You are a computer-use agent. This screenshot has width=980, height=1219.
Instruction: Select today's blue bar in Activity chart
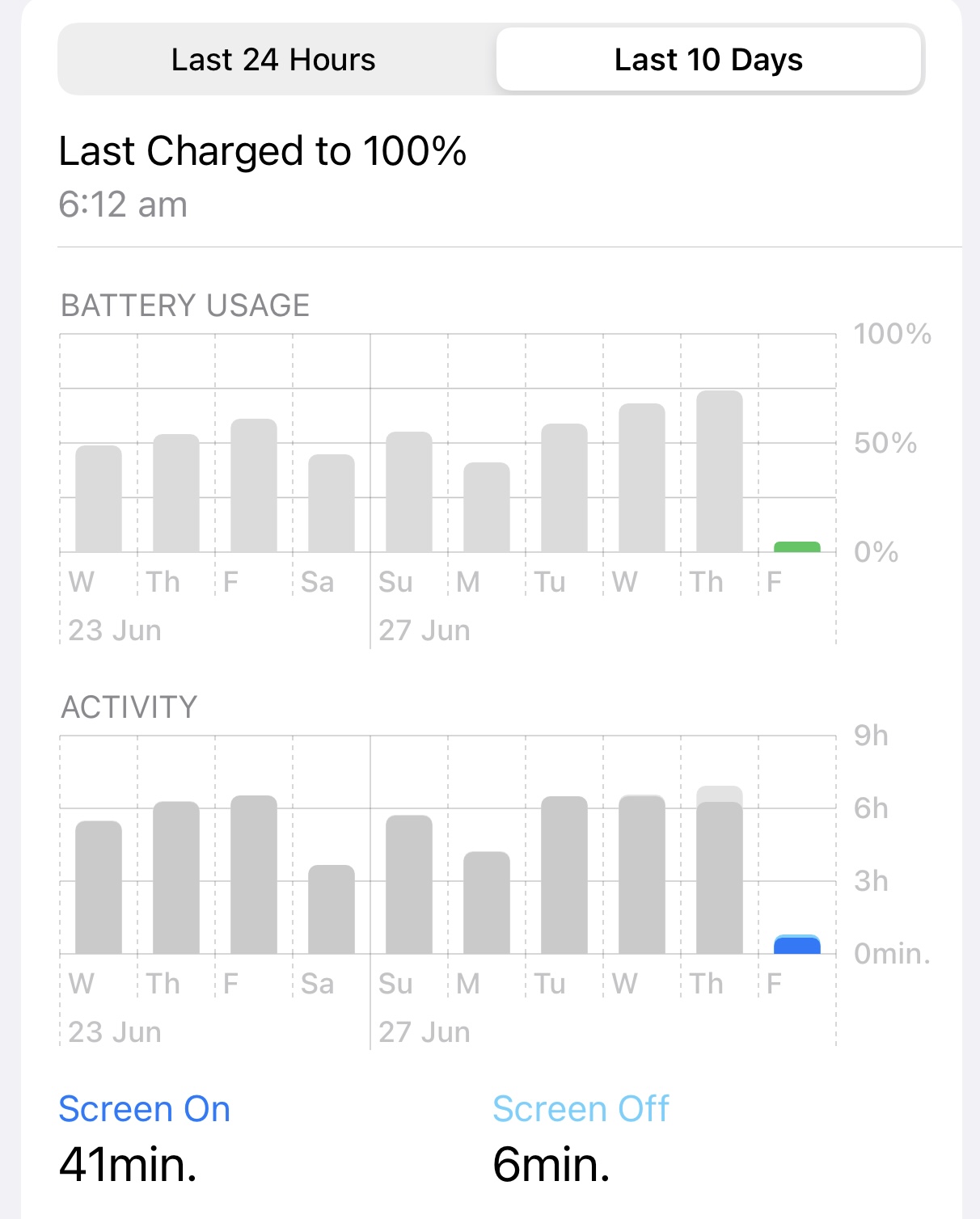click(x=797, y=945)
